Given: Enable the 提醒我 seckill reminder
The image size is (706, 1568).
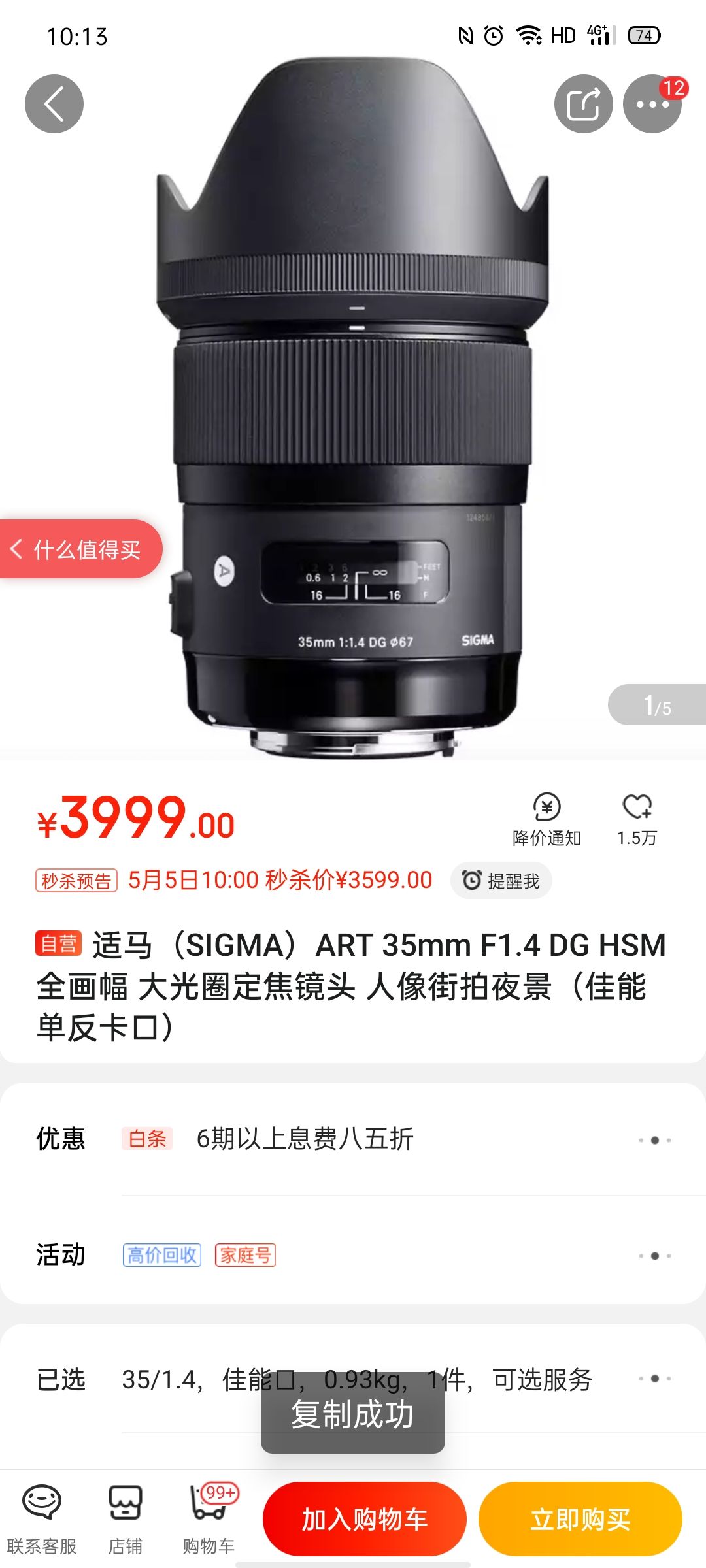Looking at the screenshot, I should (x=500, y=880).
